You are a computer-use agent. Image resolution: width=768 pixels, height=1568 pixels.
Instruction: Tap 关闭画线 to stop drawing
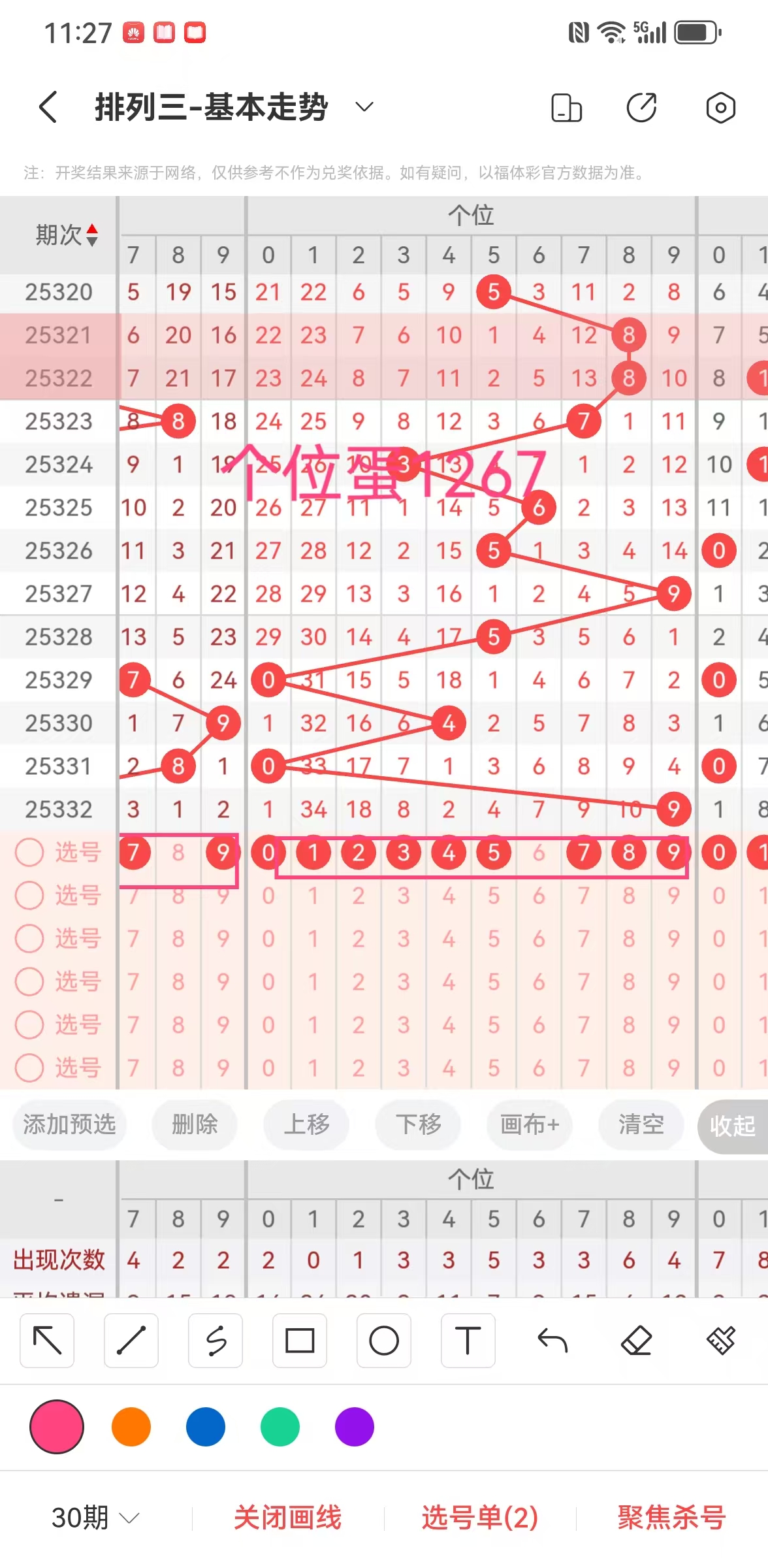287,1517
